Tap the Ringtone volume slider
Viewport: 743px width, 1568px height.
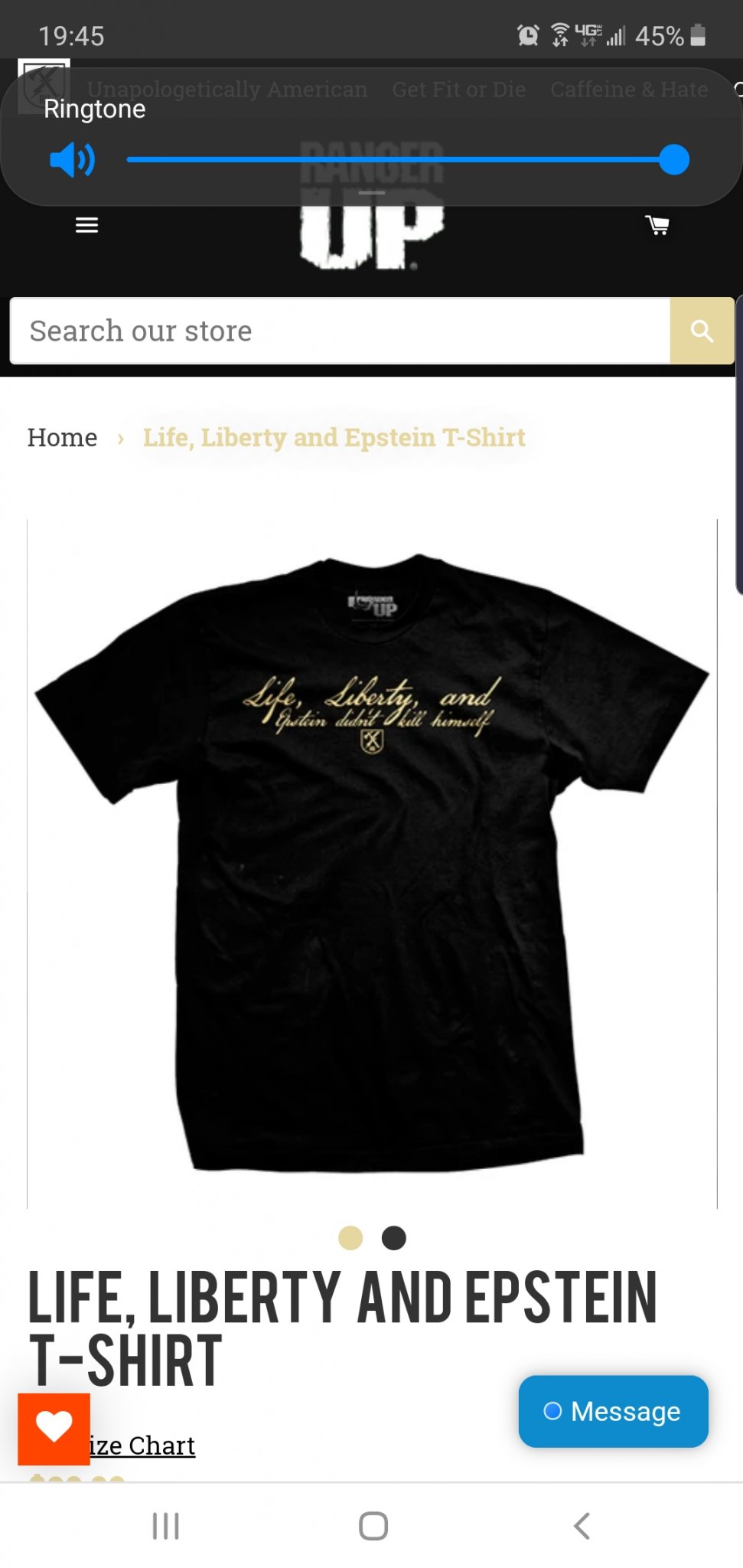pos(398,160)
